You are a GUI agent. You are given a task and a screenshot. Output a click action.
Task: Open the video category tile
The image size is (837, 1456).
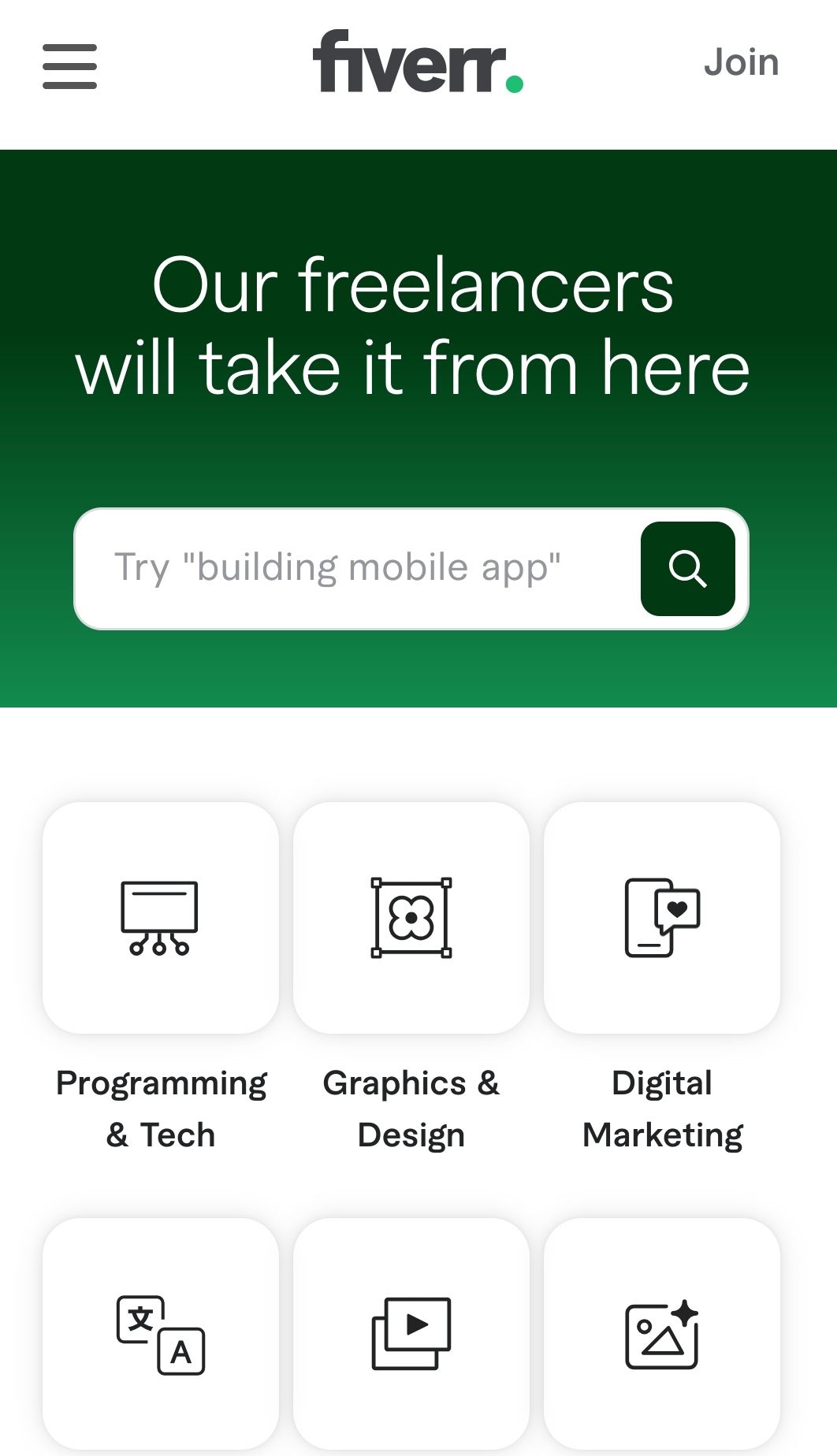click(x=411, y=1334)
